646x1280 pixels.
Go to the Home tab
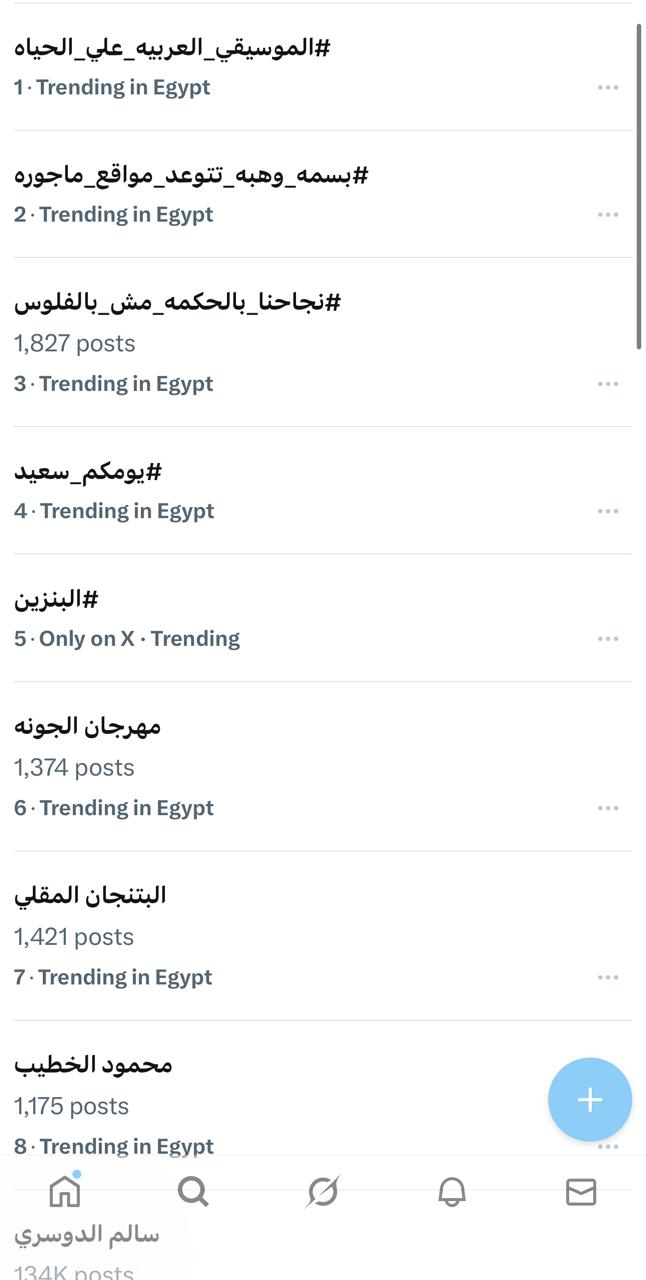click(x=65, y=1192)
